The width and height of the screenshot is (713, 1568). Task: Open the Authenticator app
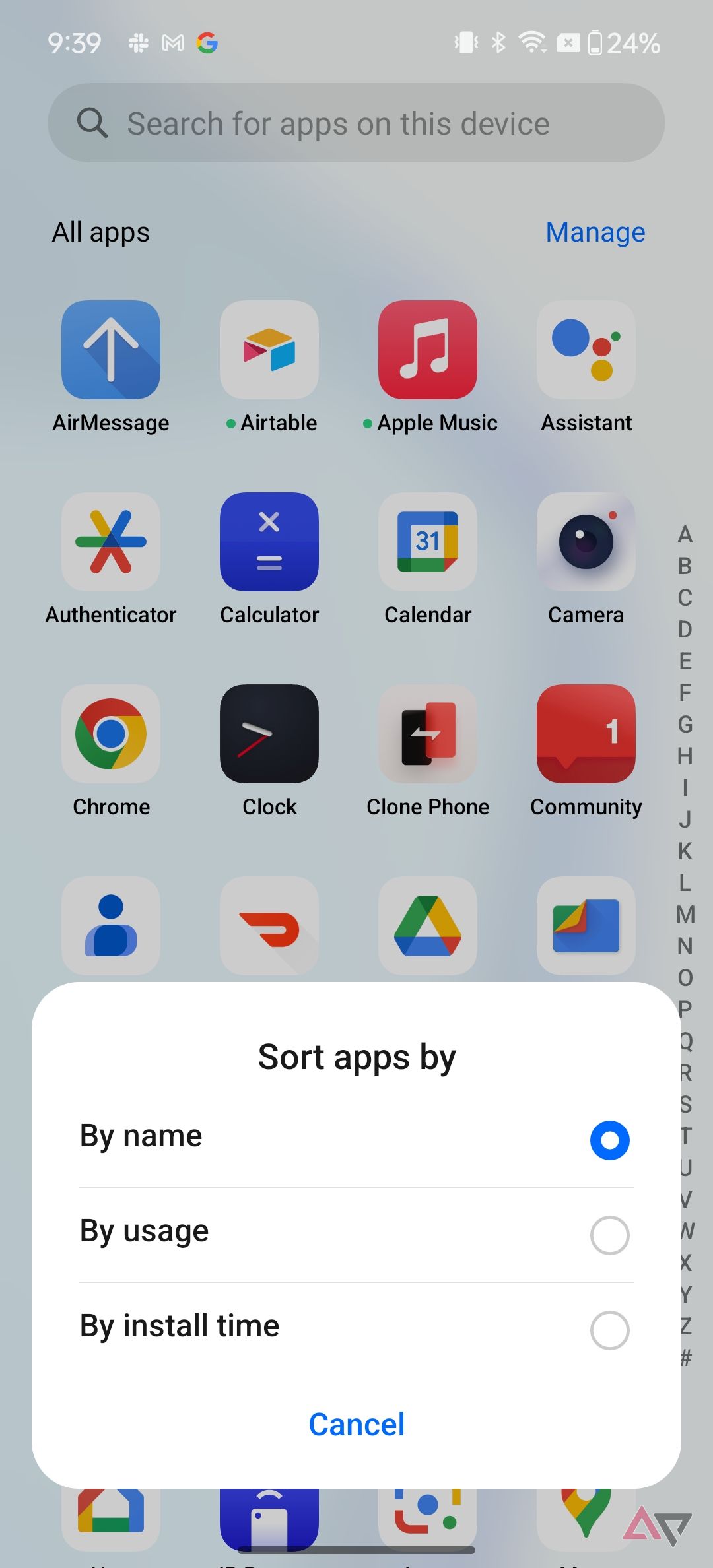click(111, 542)
